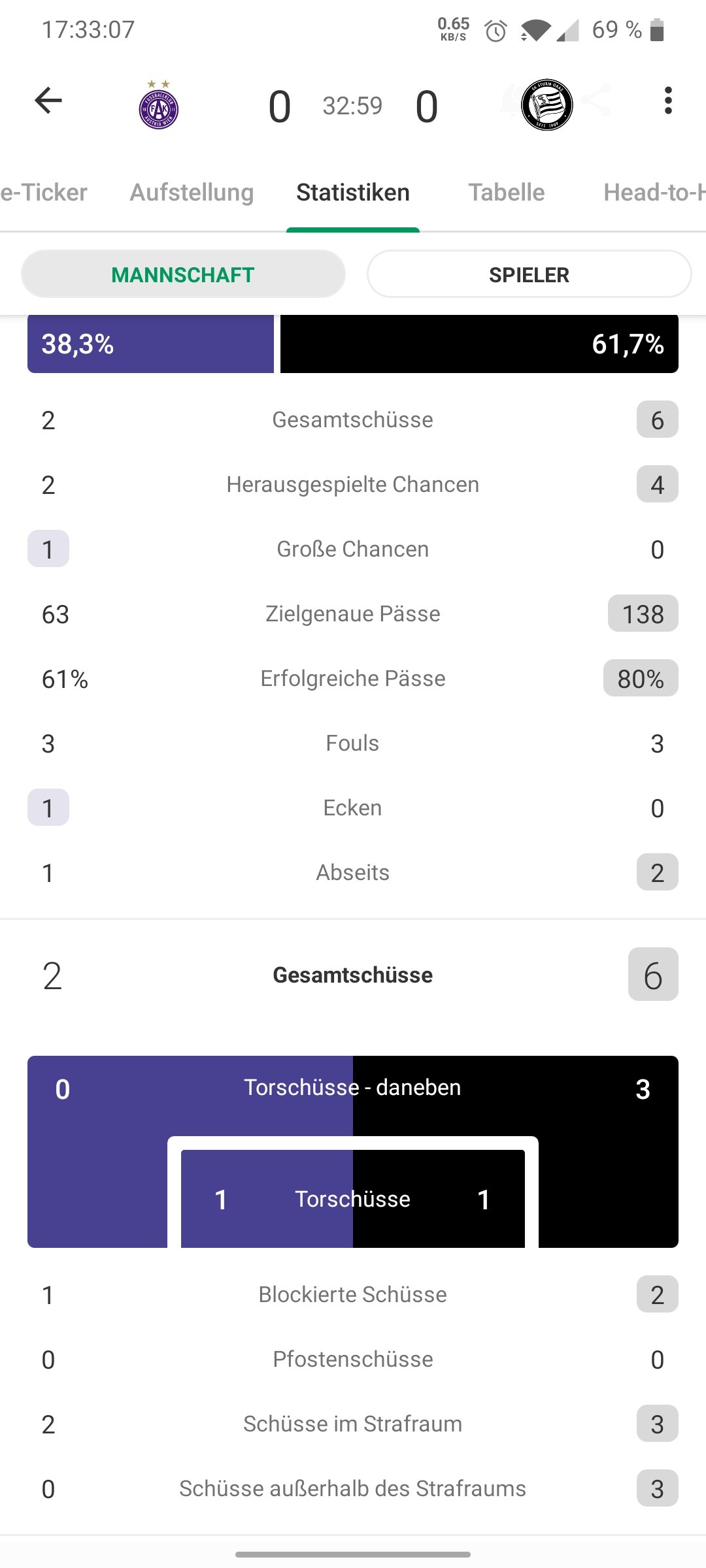706x1568 pixels.
Task: Select the MANNSCHAFT statistics view
Action: (183, 274)
